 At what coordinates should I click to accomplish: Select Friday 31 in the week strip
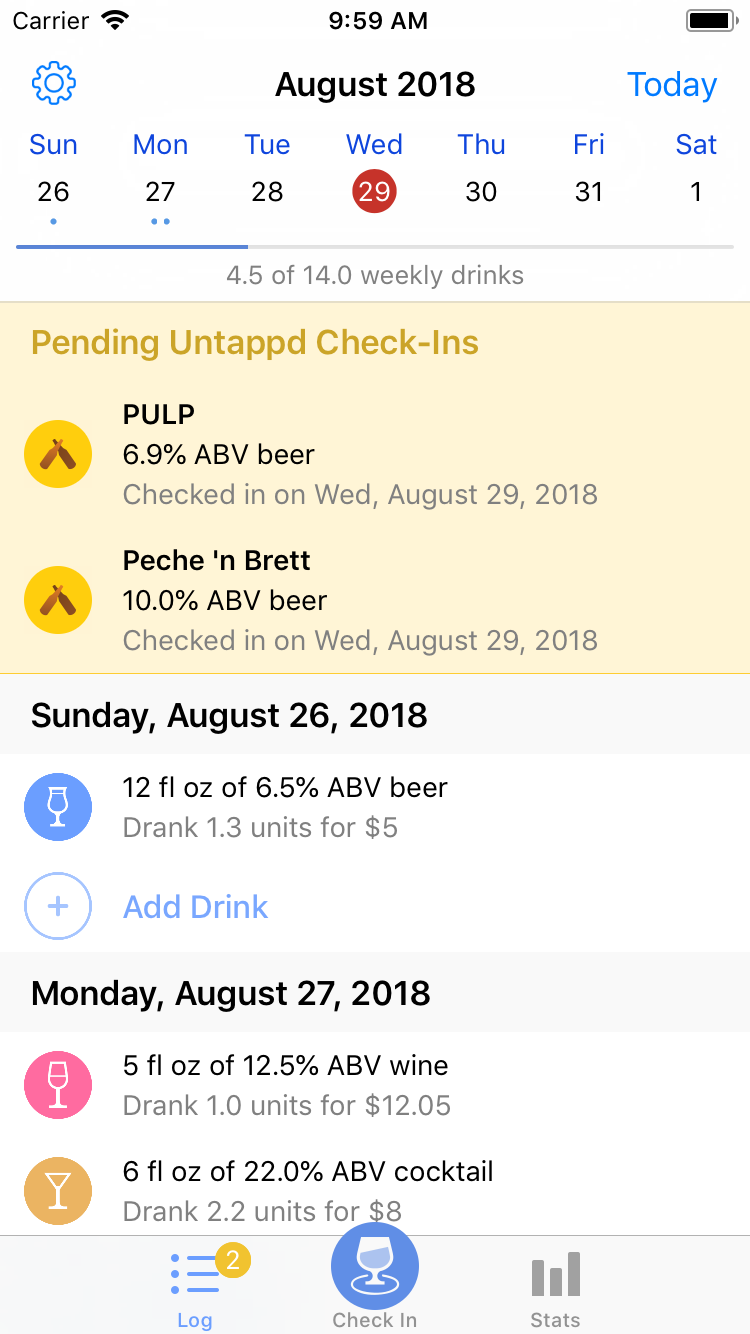(x=589, y=174)
